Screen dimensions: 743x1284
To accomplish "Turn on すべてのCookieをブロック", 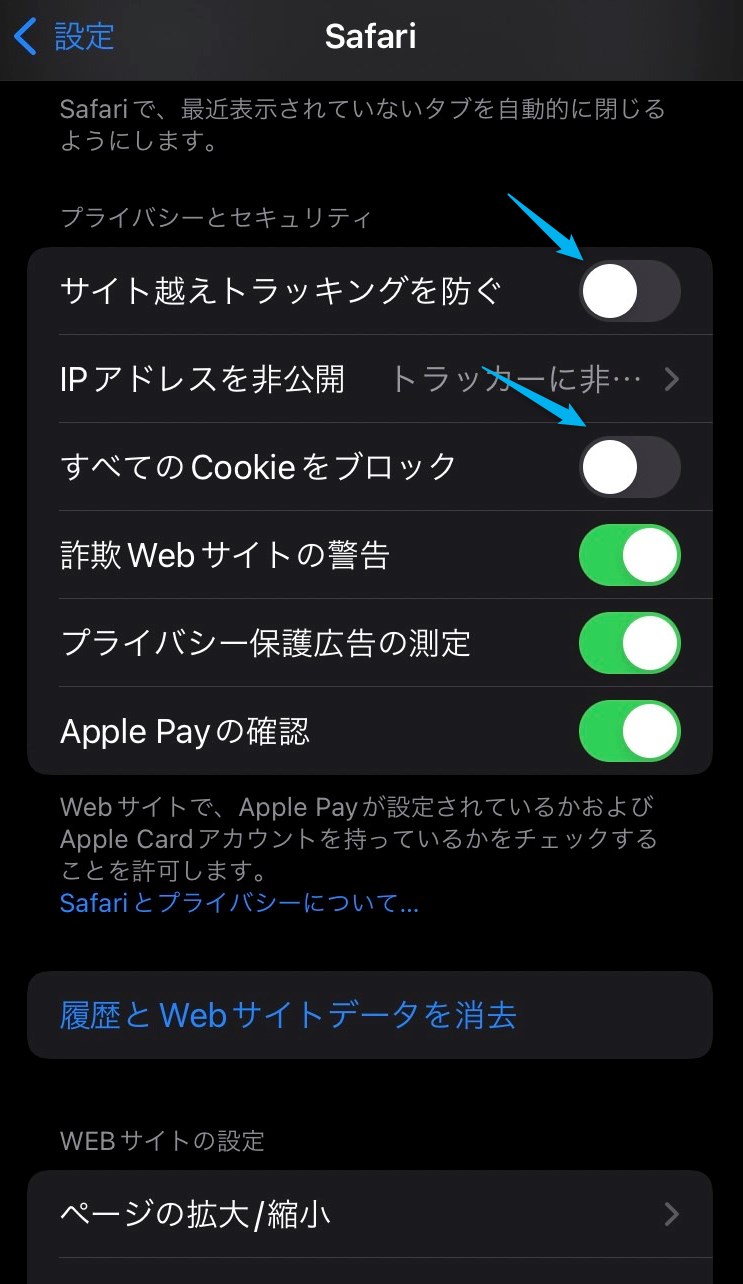I will (x=630, y=467).
